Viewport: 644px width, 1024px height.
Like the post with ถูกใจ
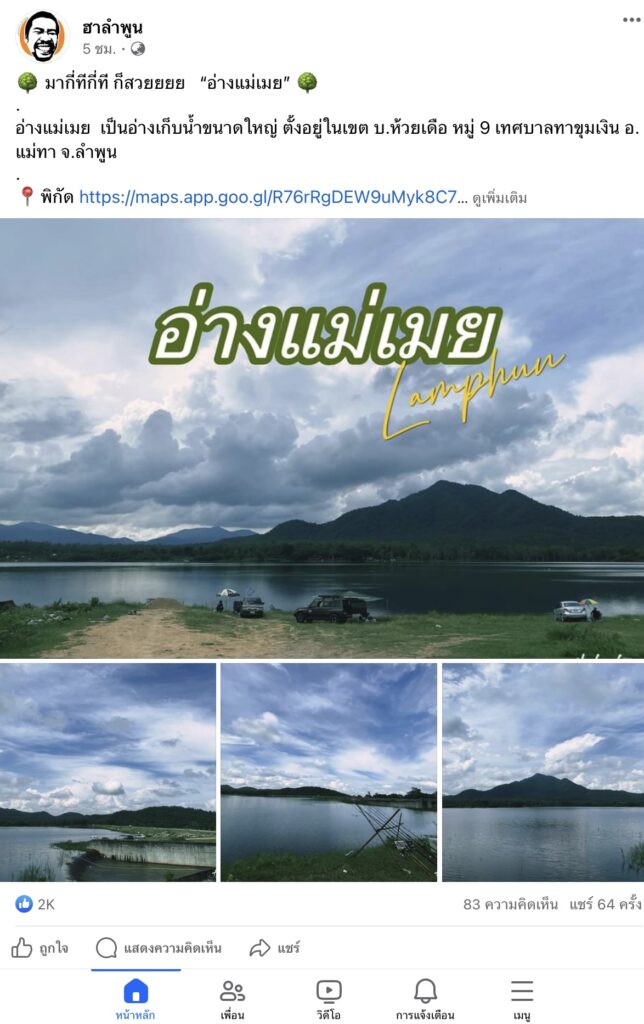tap(41, 948)
